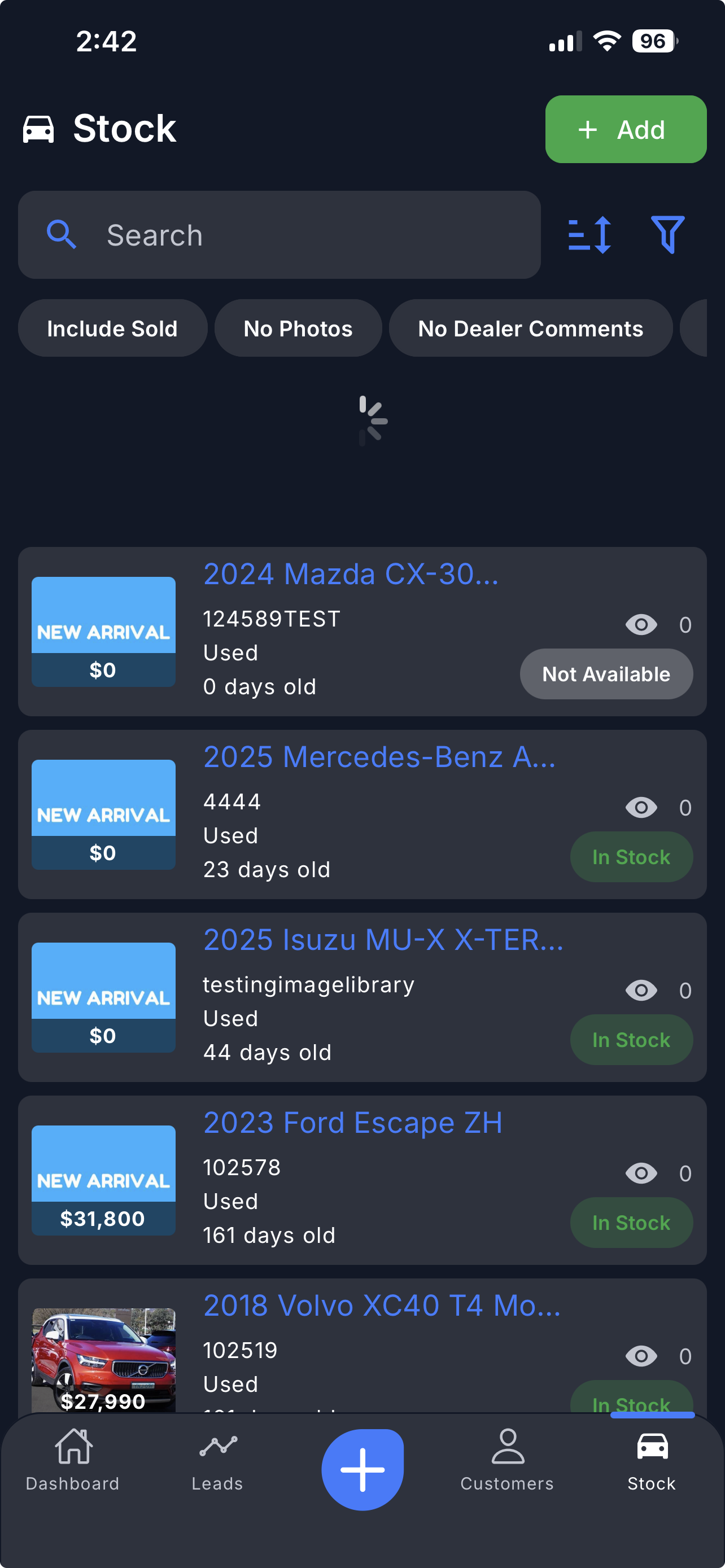
Task: Open the sort options icon
Action: pyautogui.click(x=589, y=235)
